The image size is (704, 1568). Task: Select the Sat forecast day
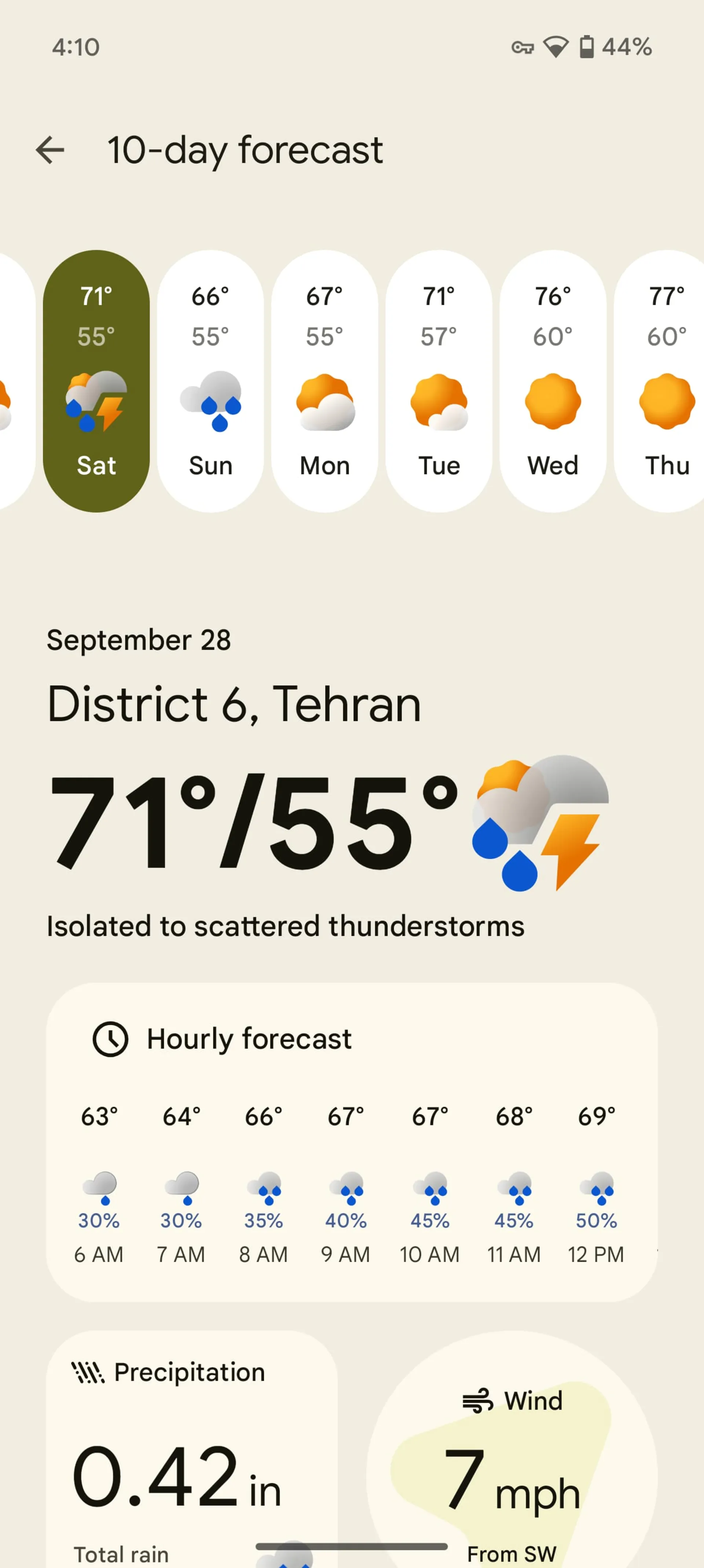pyautogui.click(x=96, y=381)
